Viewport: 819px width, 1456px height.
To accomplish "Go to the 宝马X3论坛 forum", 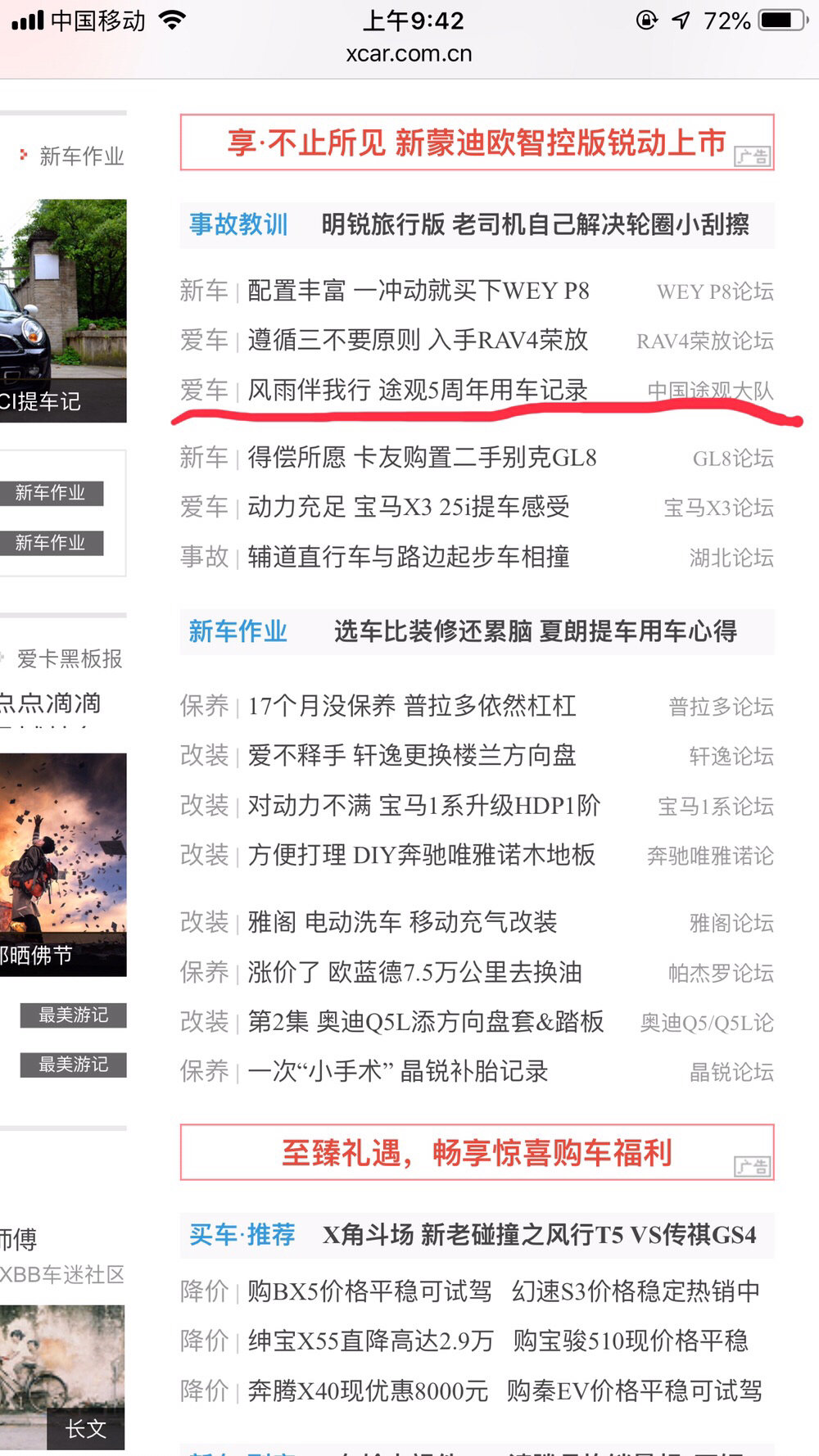I will pos(718,508).
